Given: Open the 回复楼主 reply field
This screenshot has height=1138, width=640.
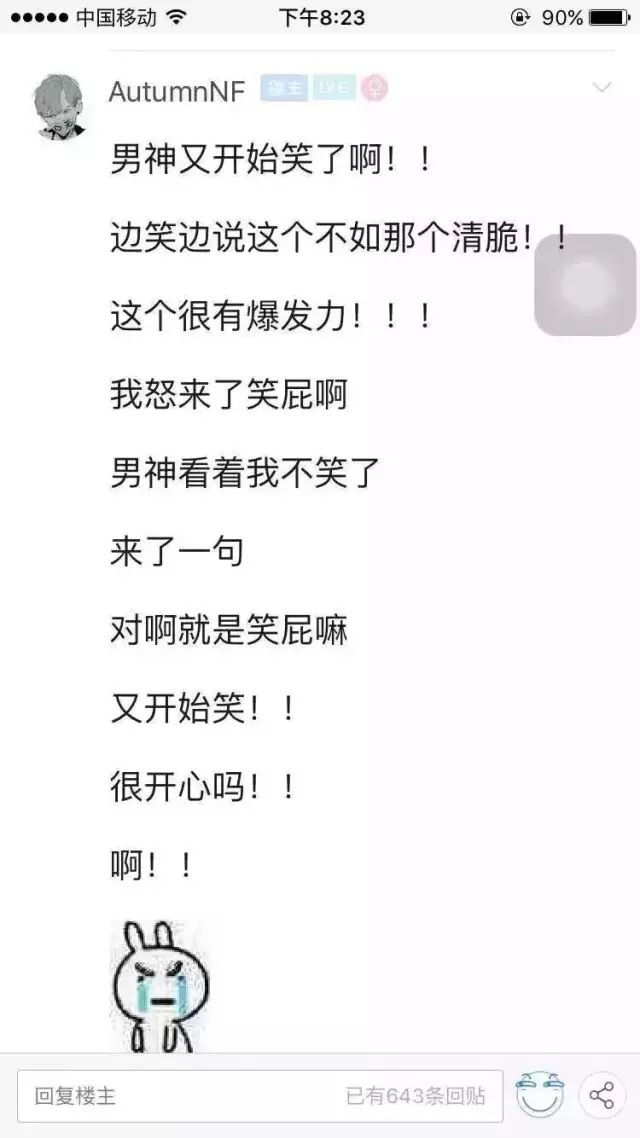Looking at the screenshot, I should (x=260, y=1096).
